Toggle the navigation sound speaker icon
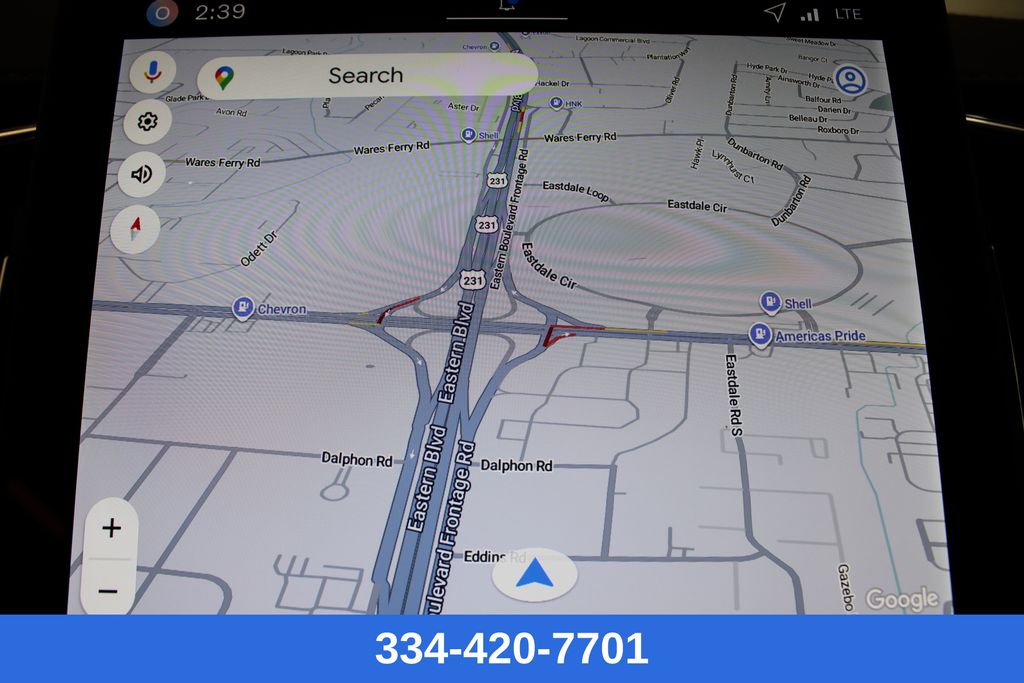This screenshot has height=683, width=1024. [141, 174]
